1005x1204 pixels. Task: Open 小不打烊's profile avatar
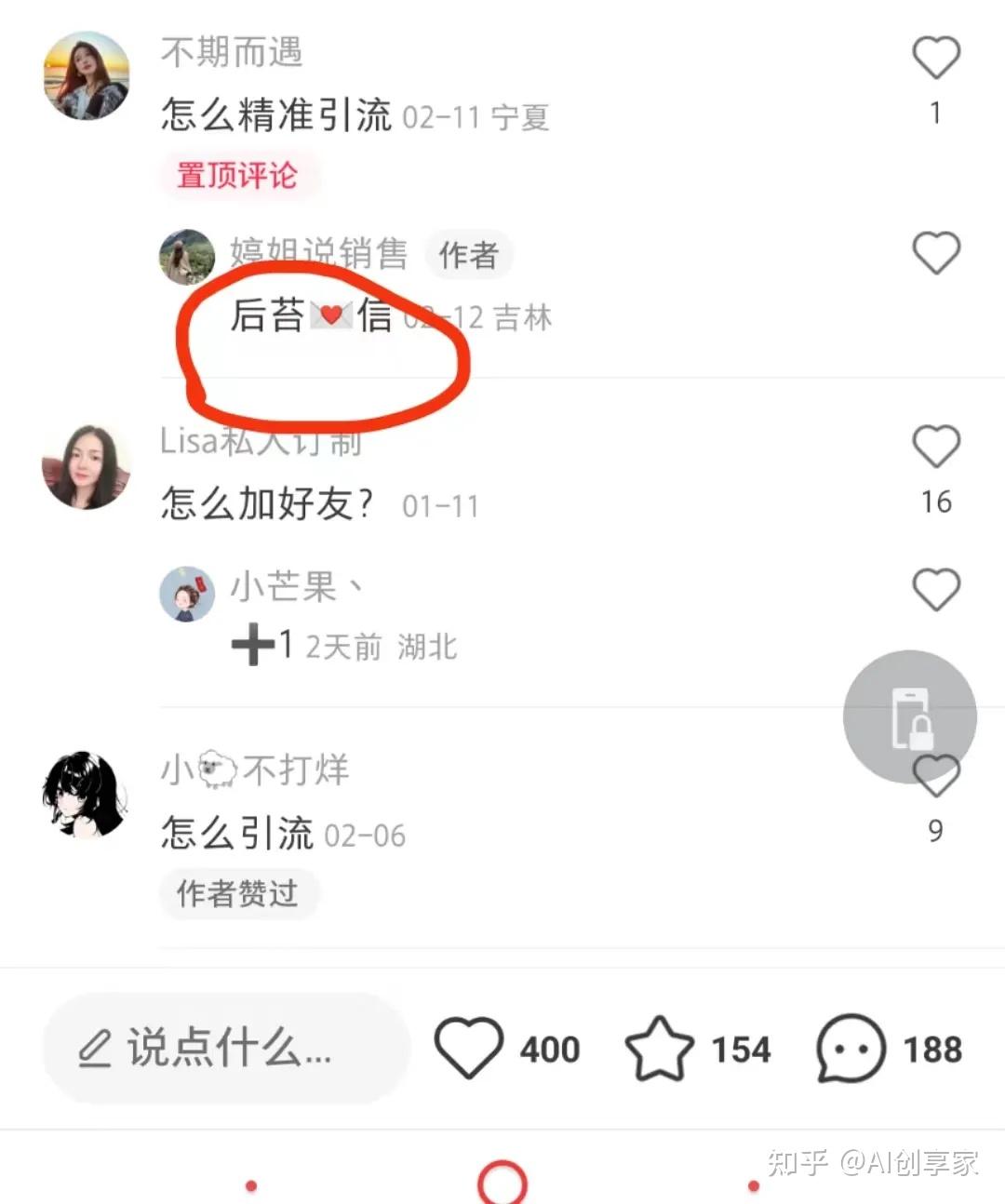(x=87, y=796)
